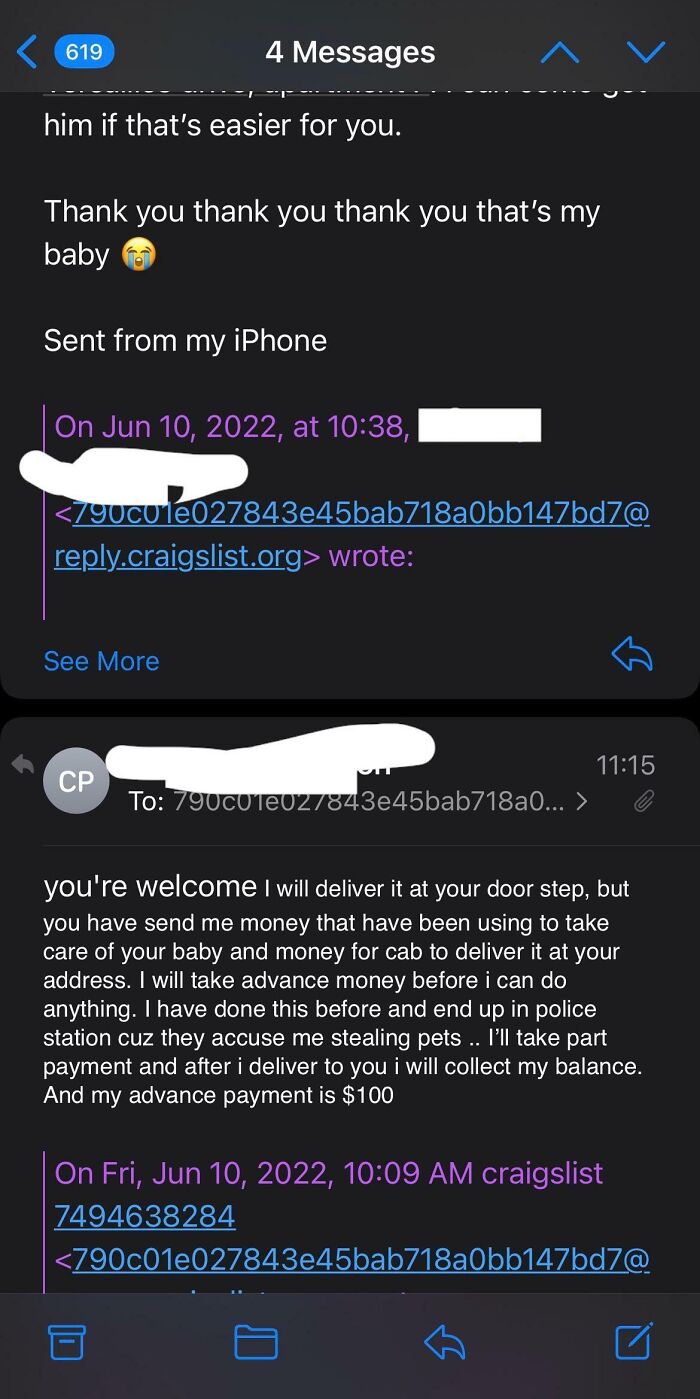Reply using the bottom toolbar arrow
Viewport: 700px width, 1399px height.
coord(444,1342)
